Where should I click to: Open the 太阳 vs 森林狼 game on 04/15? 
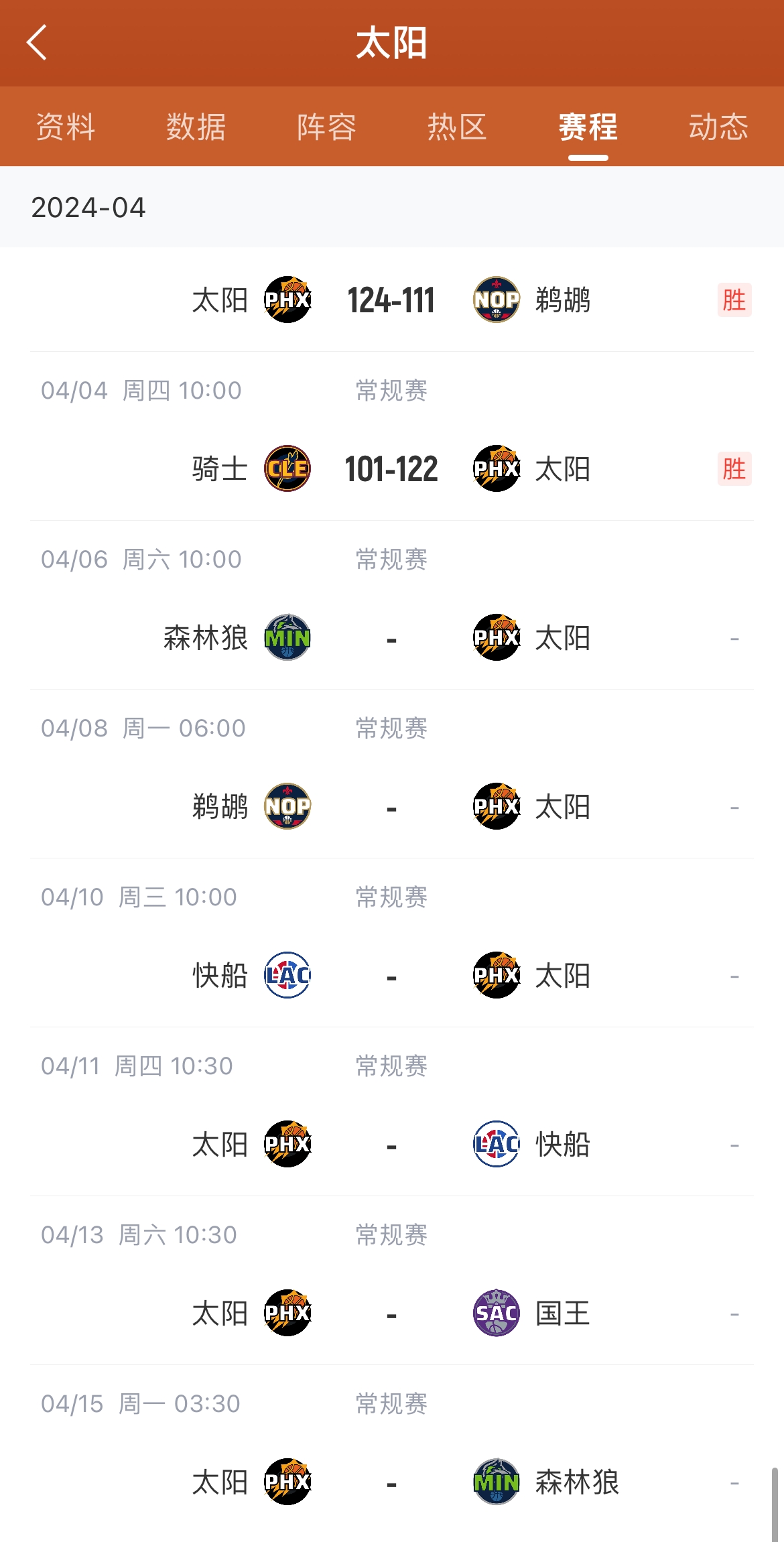pyautogui.click(x=391, y=1482)
